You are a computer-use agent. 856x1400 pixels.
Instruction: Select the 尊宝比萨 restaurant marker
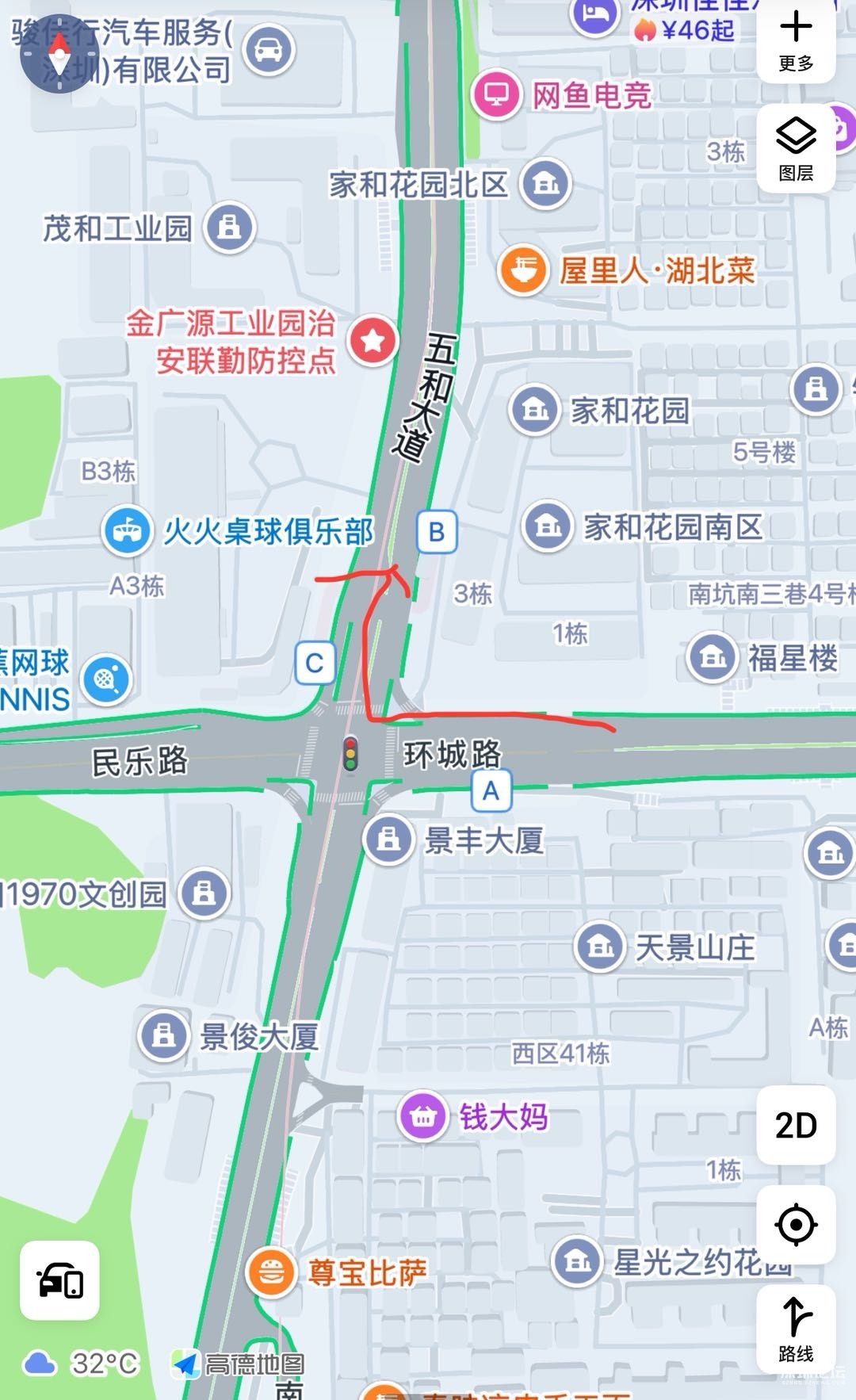271,1272
